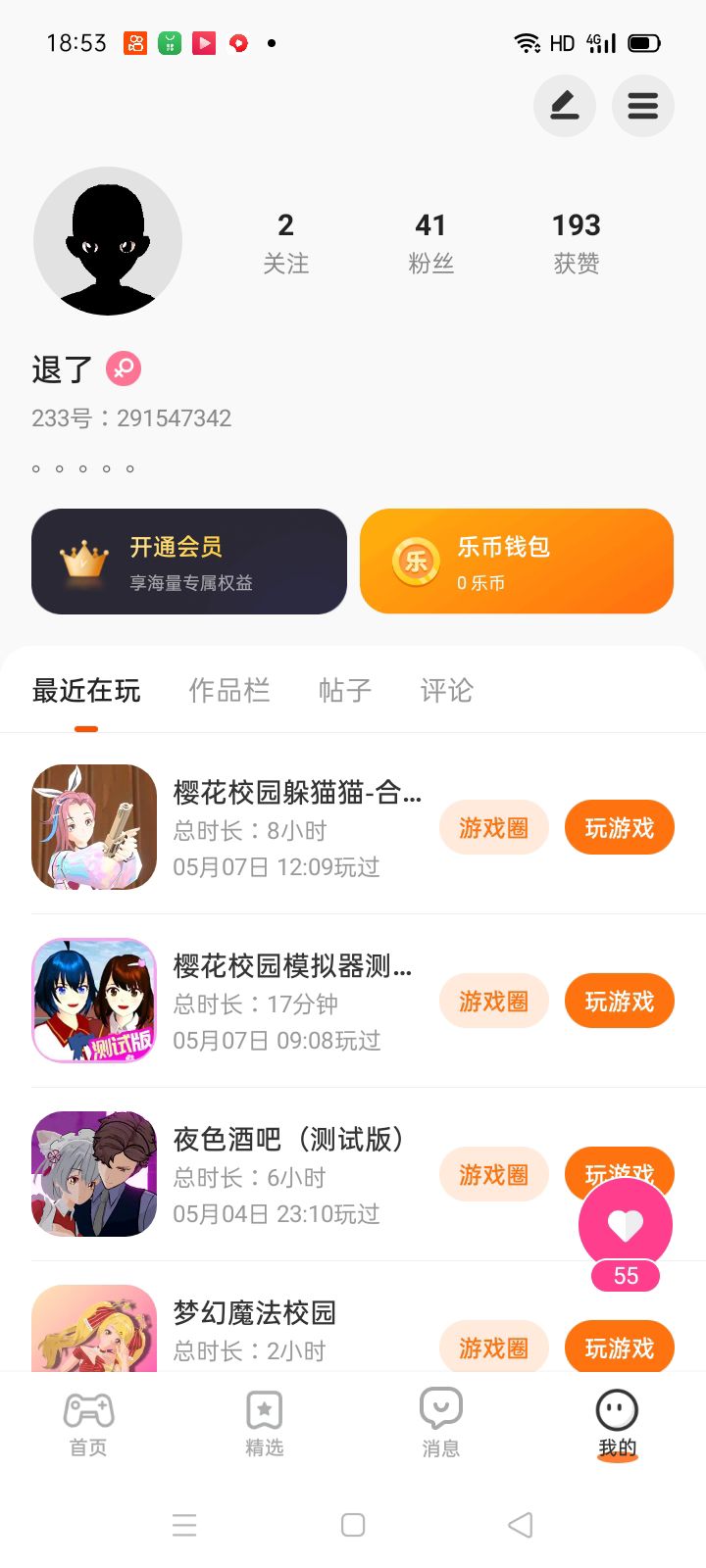Switch to the 精选 tab
706x1568 pixels.
click(265, 1425)
